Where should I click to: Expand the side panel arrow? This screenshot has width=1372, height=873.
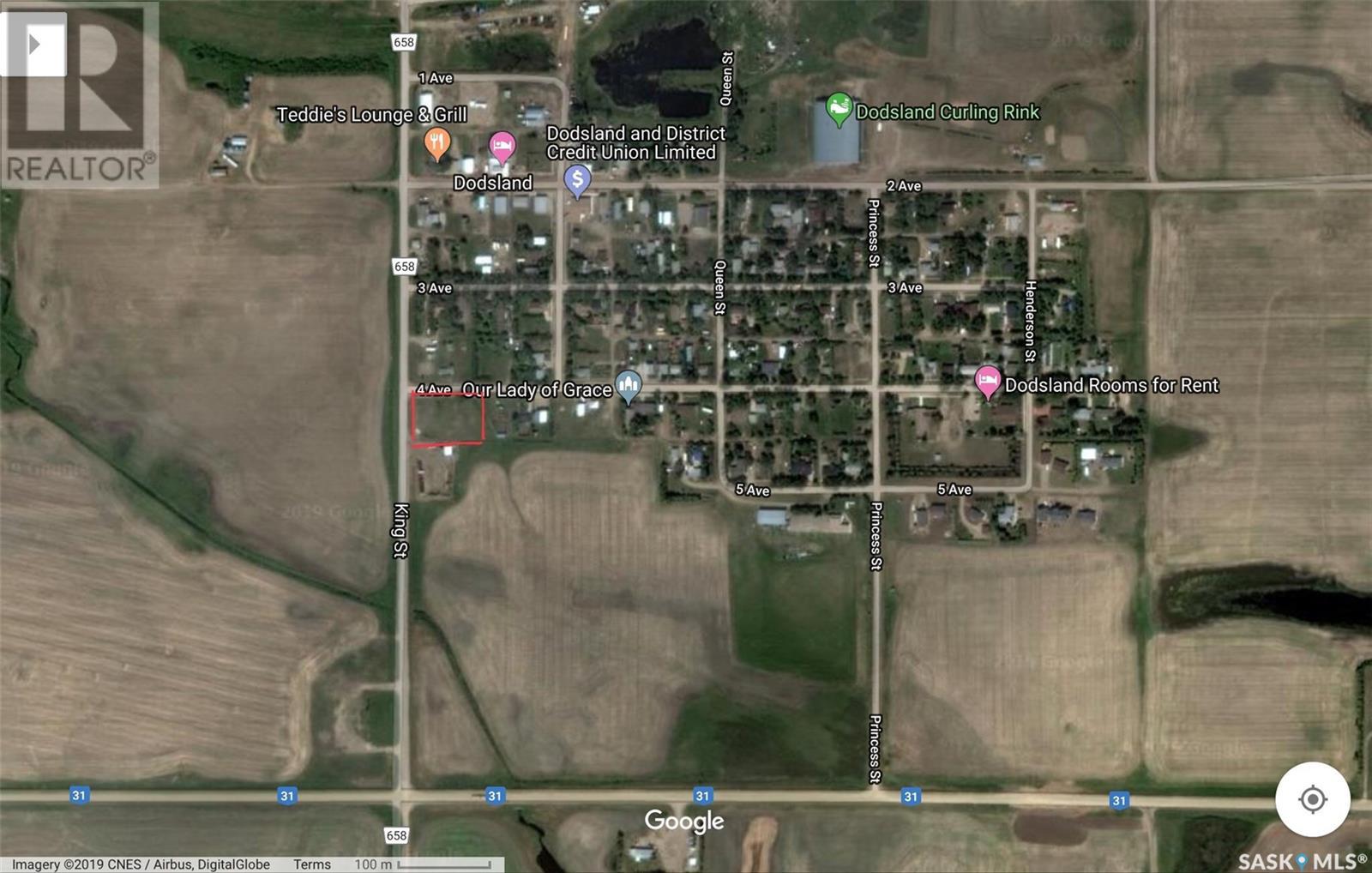(34, 45)
